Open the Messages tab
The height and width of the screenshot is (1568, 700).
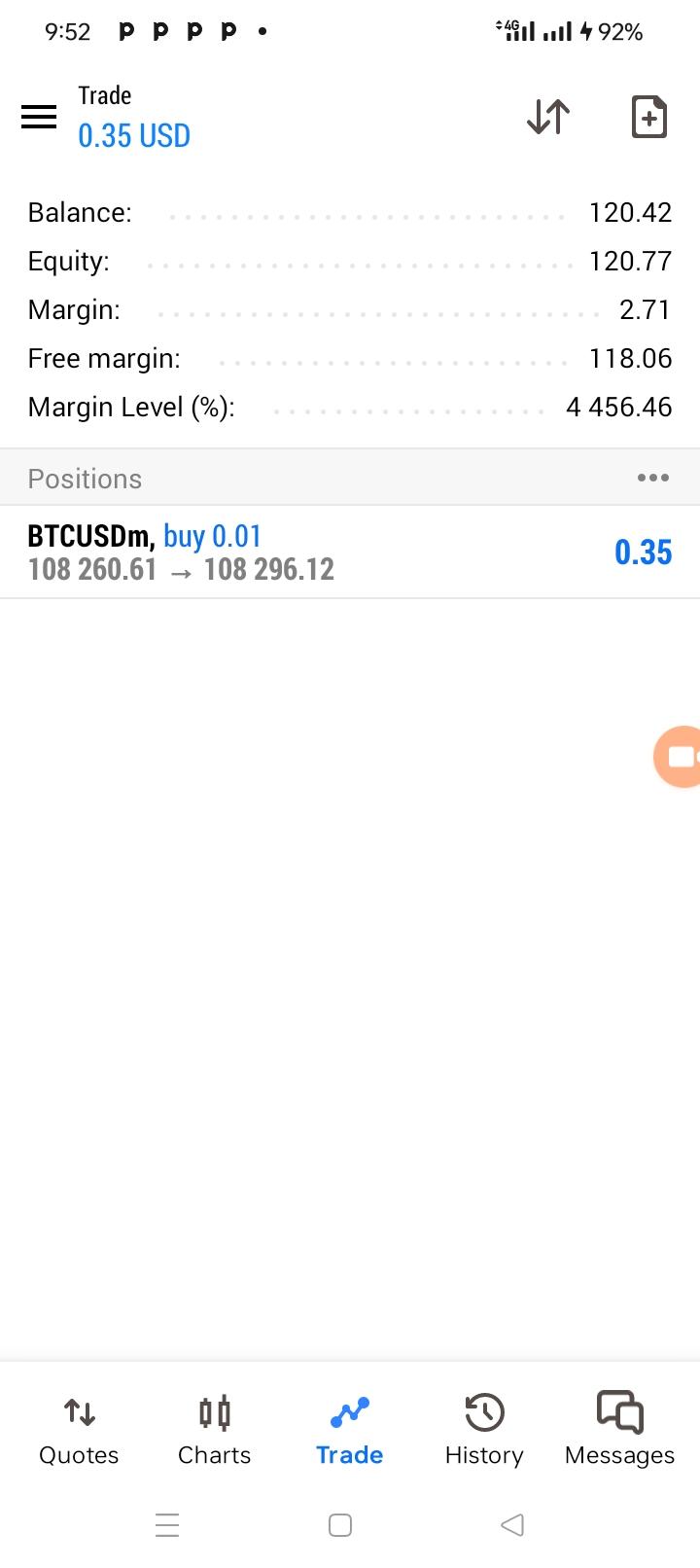619,1431
